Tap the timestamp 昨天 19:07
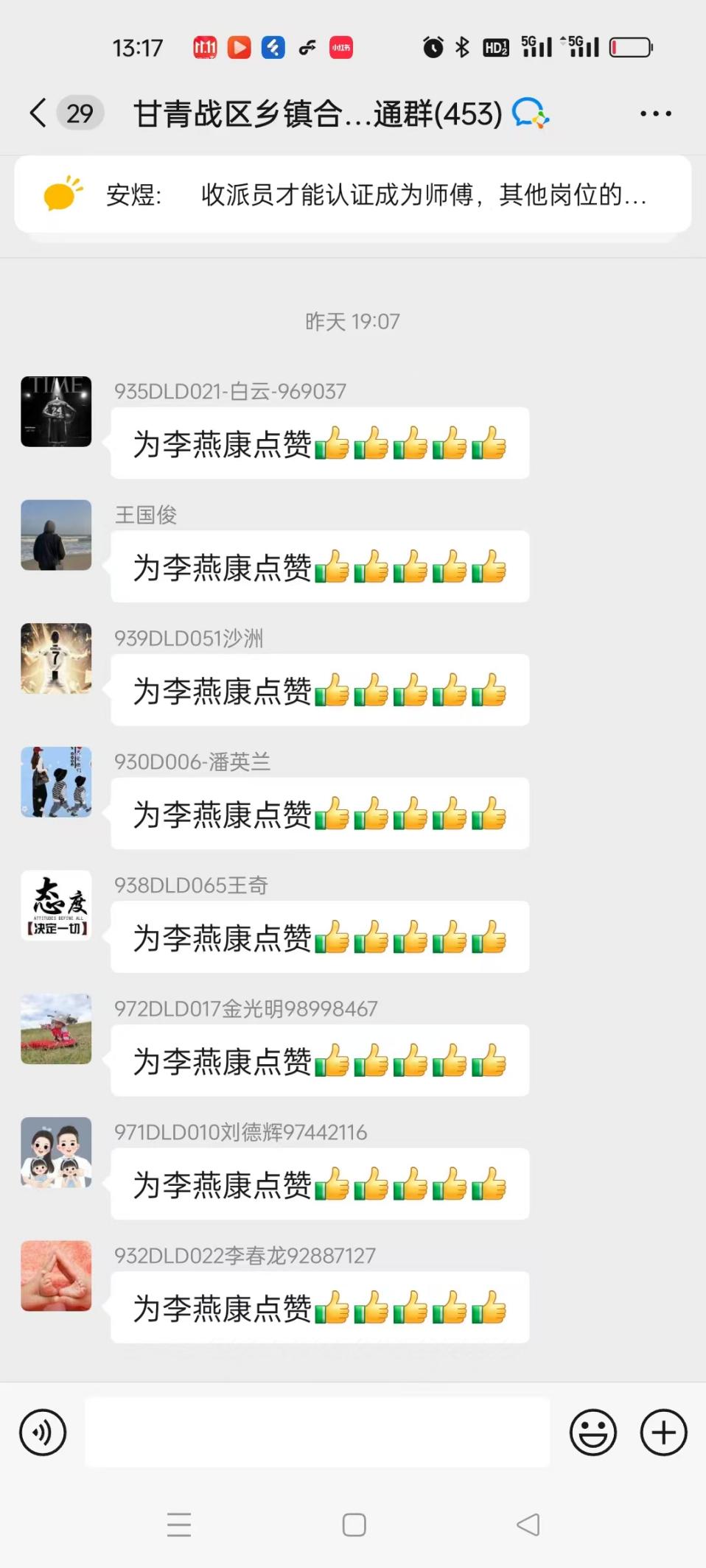Viewport: 706px width, 1568px height. click(352, 321)
